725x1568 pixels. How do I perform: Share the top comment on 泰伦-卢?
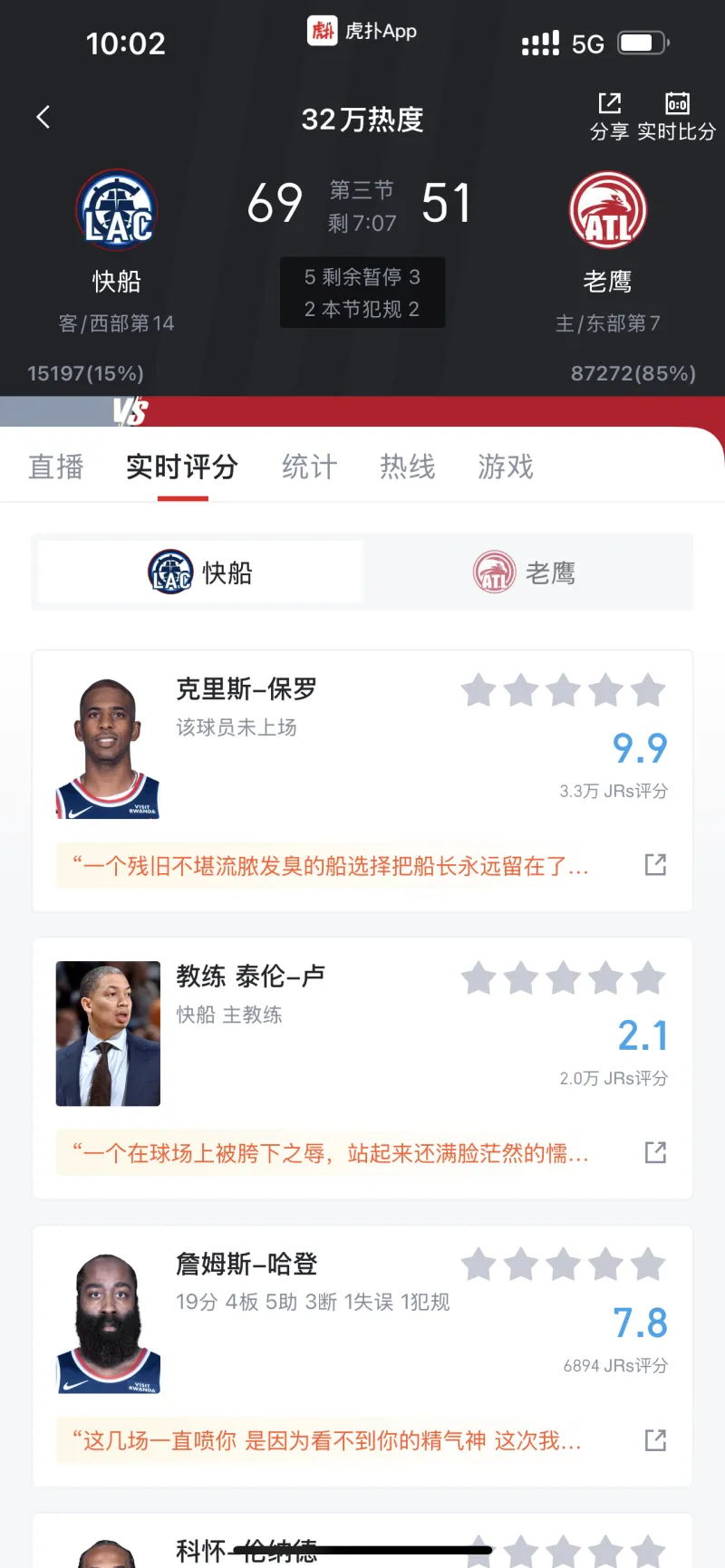655,1152
